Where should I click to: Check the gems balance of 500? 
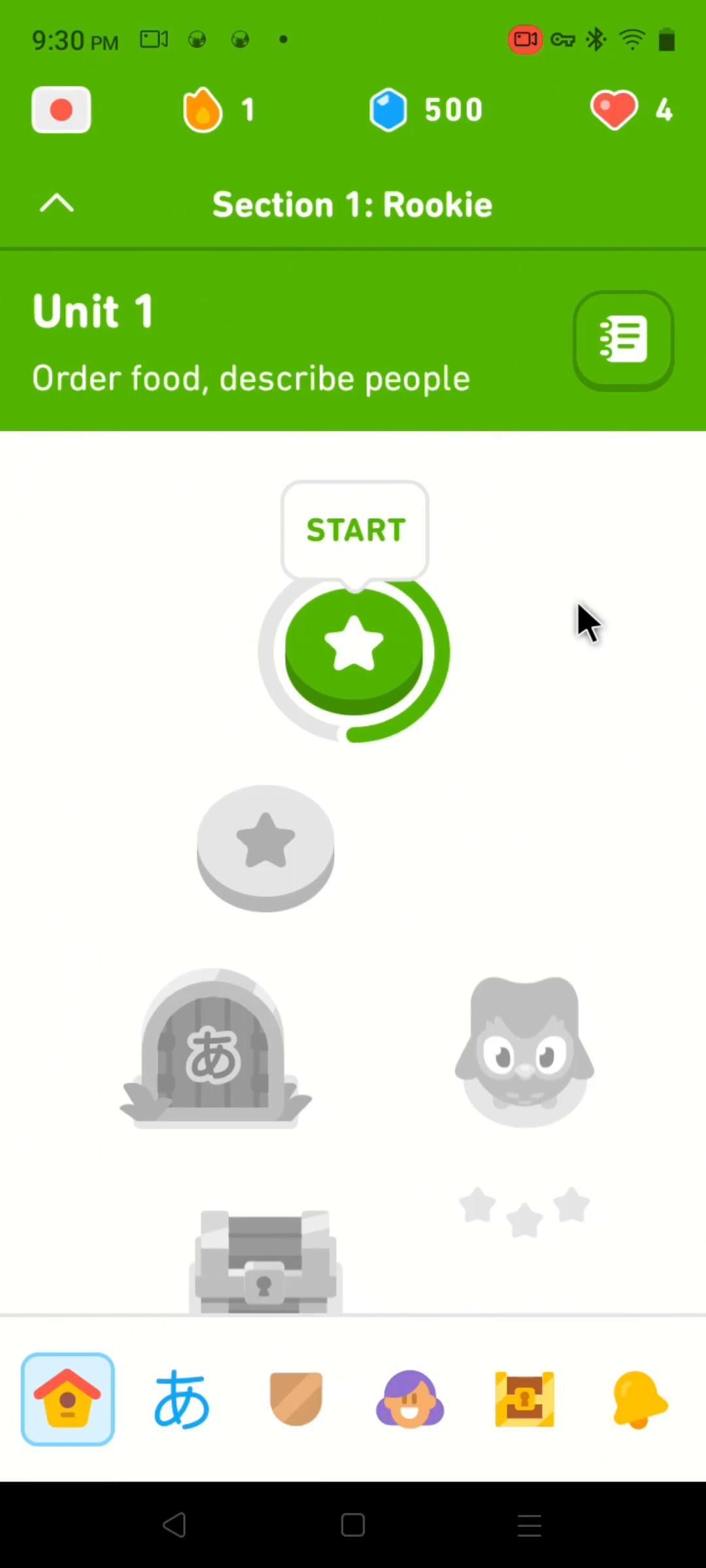pos(426,110)
